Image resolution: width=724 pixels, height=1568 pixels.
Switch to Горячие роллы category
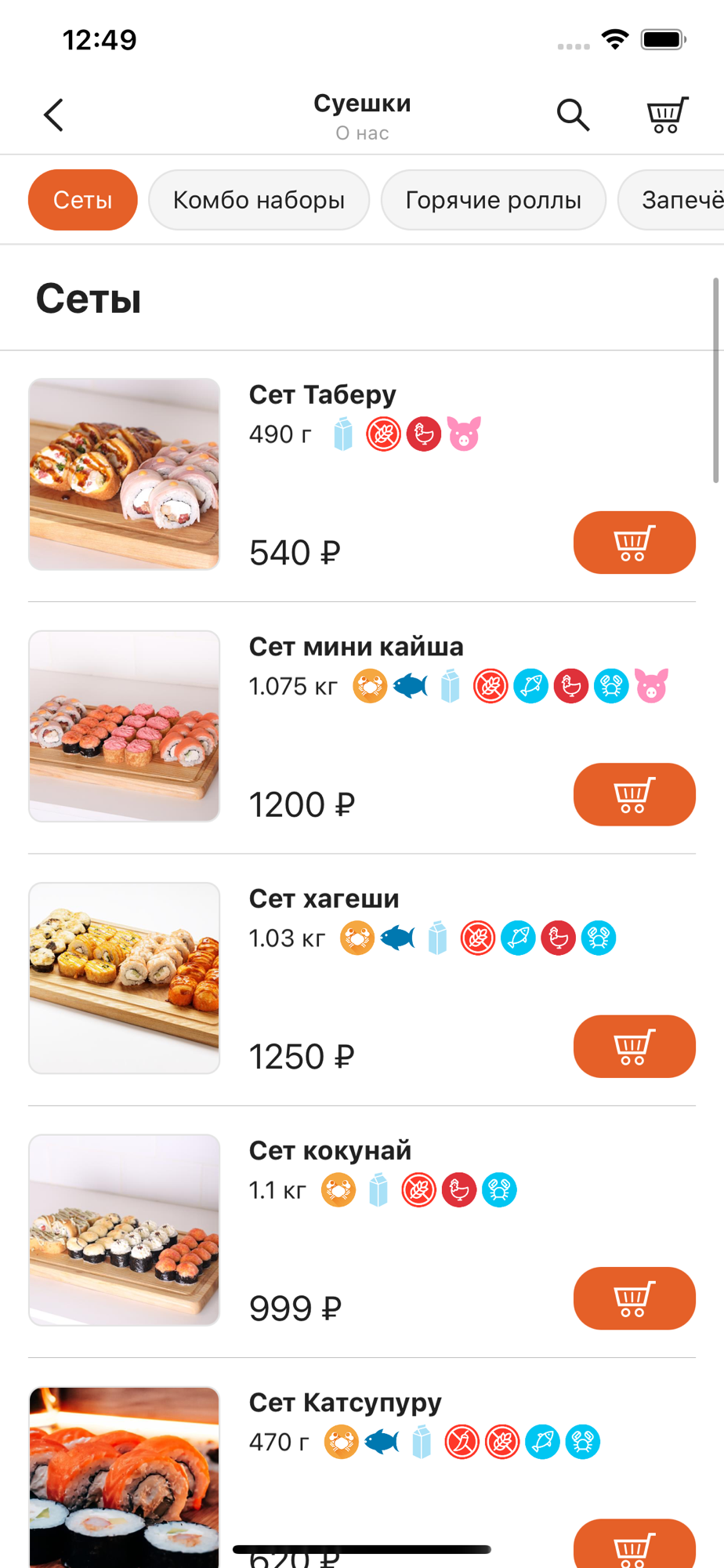pos(494,200)
